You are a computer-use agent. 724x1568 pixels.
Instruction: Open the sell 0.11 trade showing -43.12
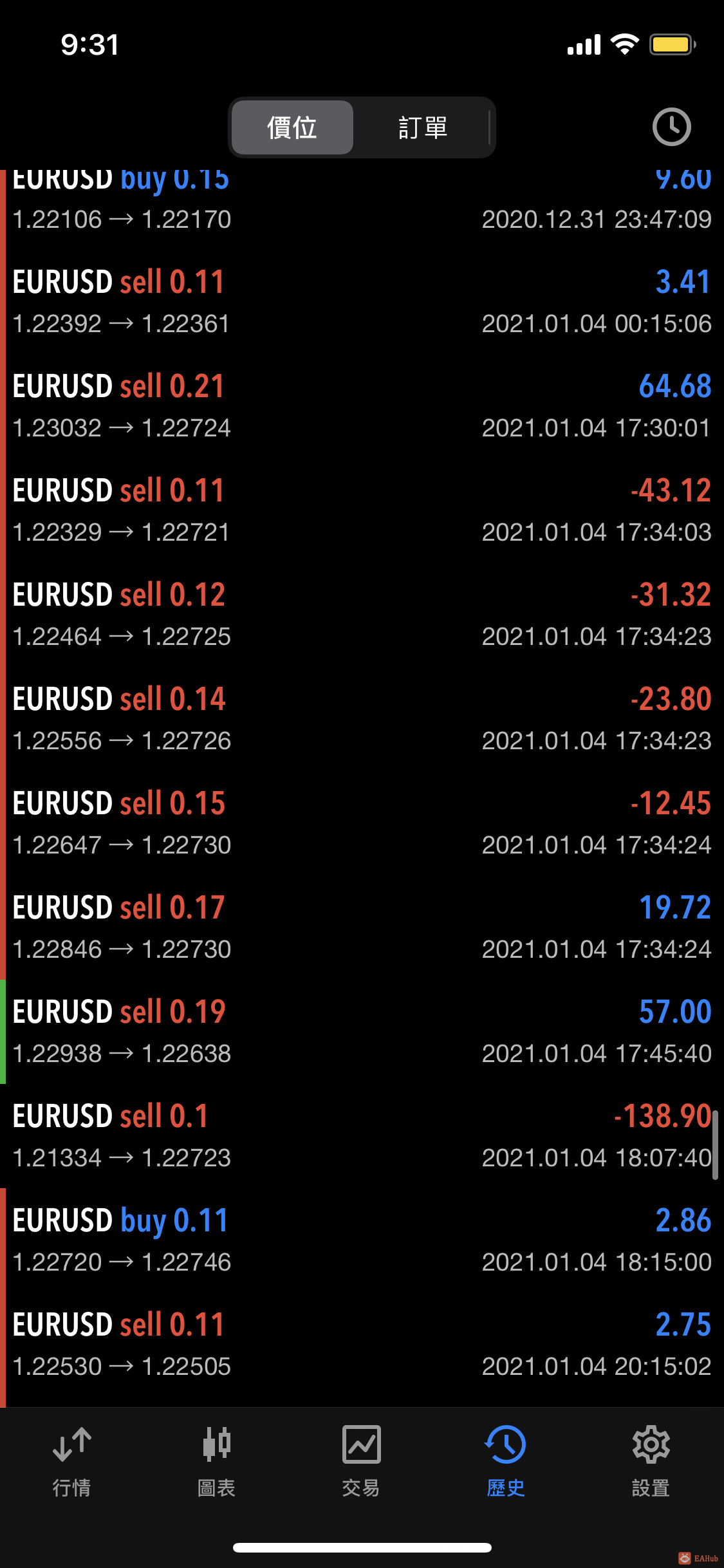[x=362, y=510]
